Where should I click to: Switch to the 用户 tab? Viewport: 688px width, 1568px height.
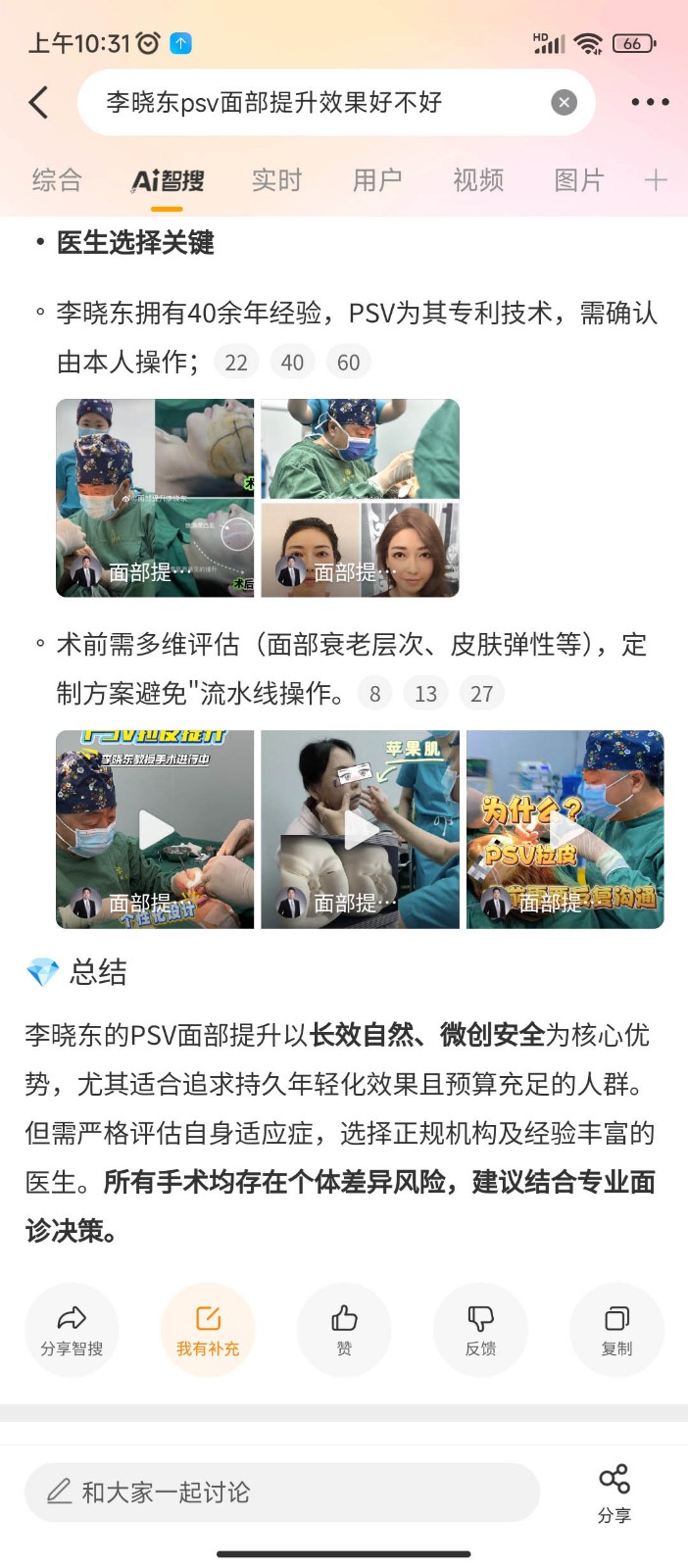tap(377, 180)
